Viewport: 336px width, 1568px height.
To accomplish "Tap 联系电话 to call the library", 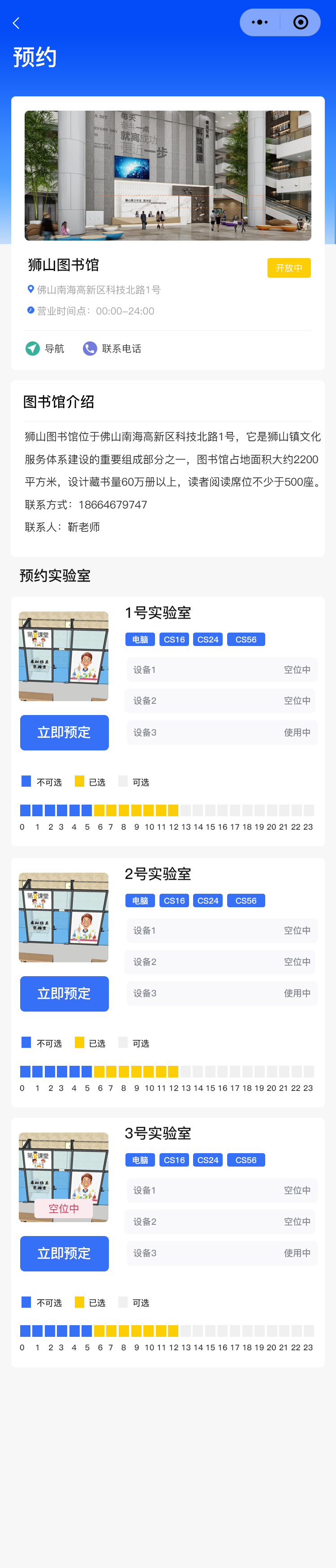I will (112, 348).
